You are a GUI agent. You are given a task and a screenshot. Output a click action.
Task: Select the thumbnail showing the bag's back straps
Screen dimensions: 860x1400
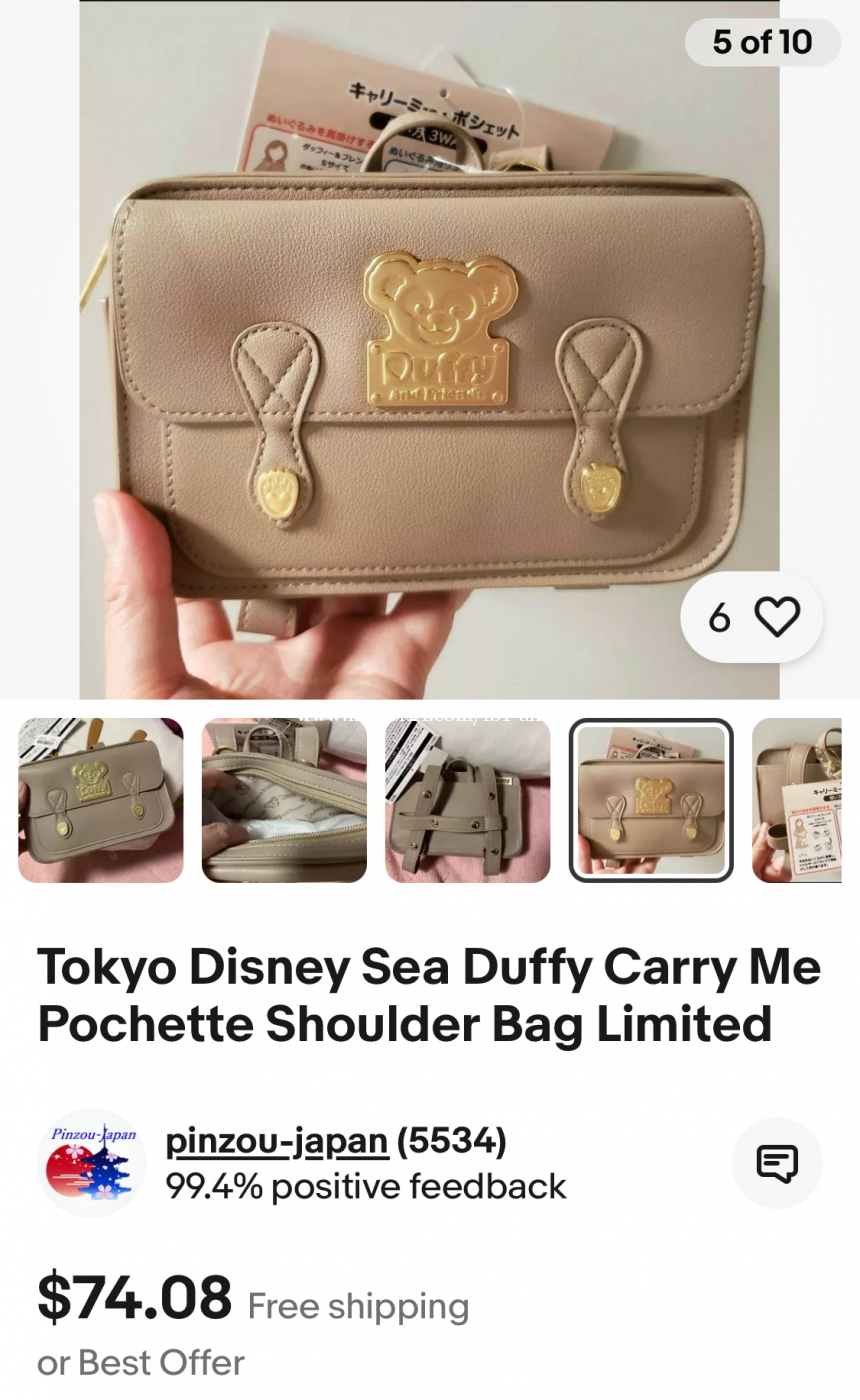point(468,800)
